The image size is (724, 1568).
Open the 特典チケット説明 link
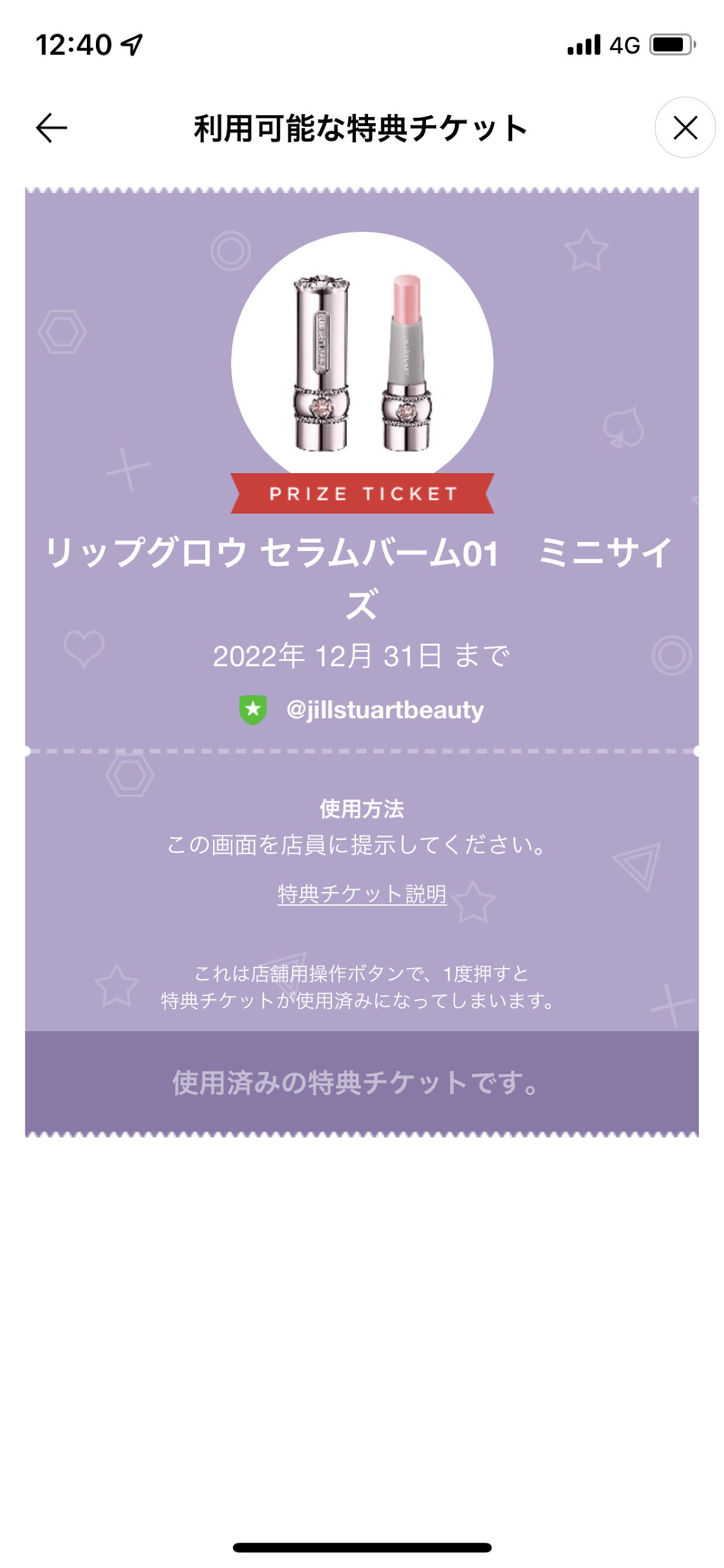pyautogui.click(x=362, y=894)
